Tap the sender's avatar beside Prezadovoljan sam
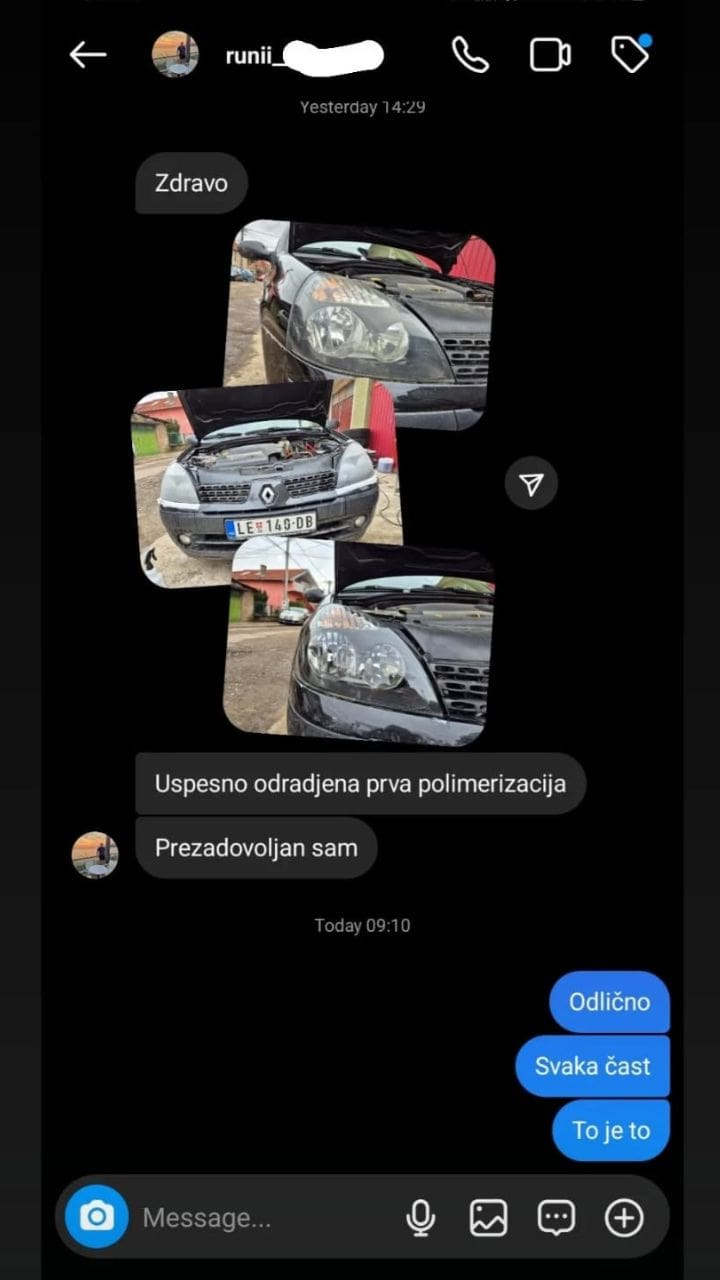720x1280 pixels. coord(95,855)
